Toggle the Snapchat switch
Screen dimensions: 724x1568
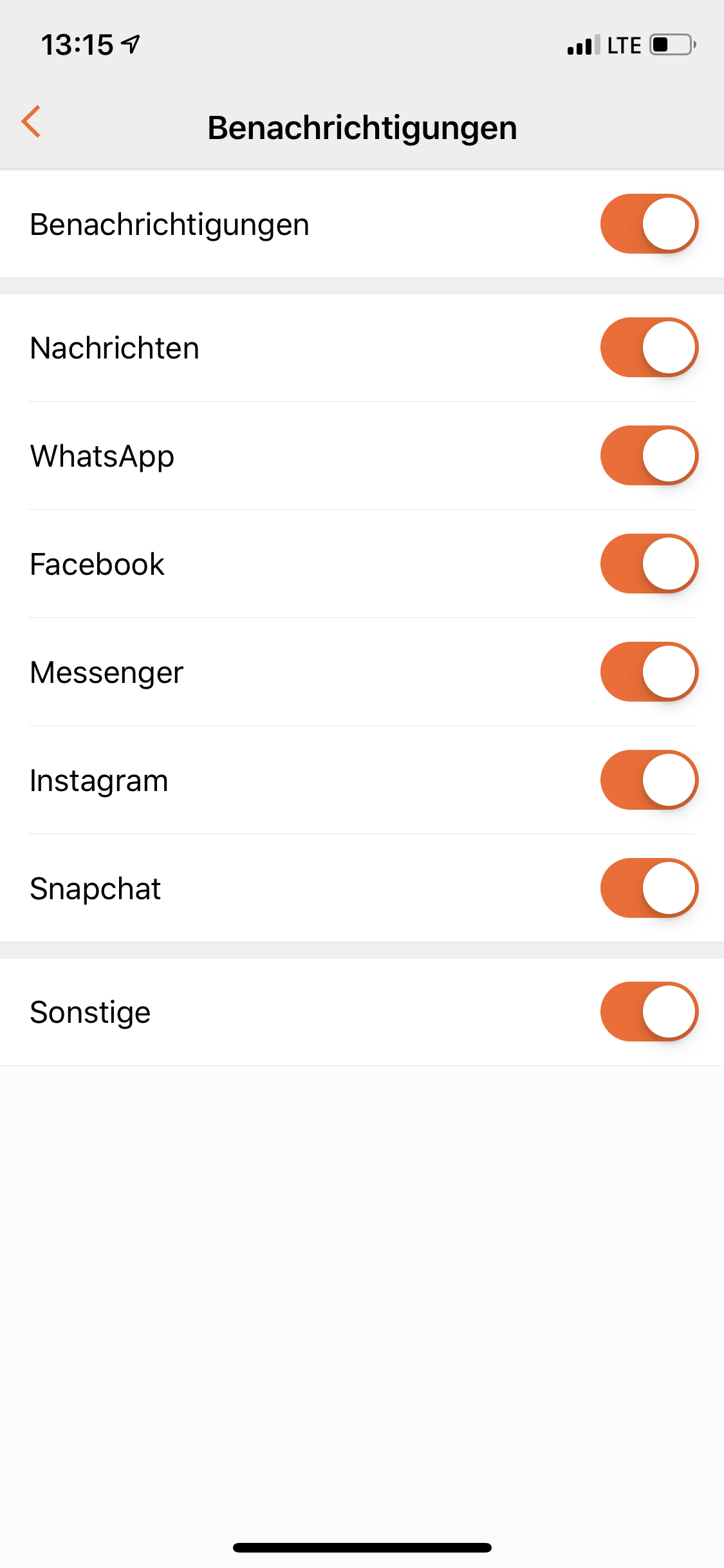(x=649, y=888)
